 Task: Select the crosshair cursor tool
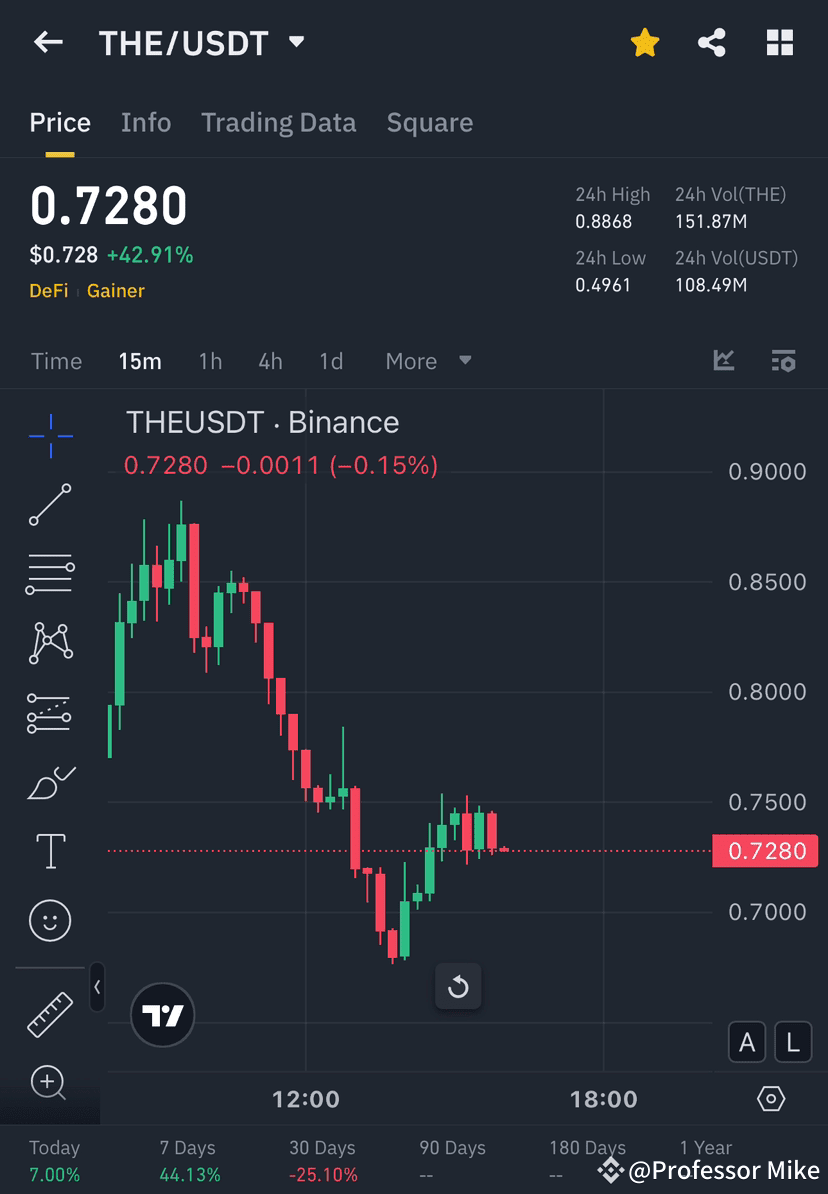pos(50,435)
